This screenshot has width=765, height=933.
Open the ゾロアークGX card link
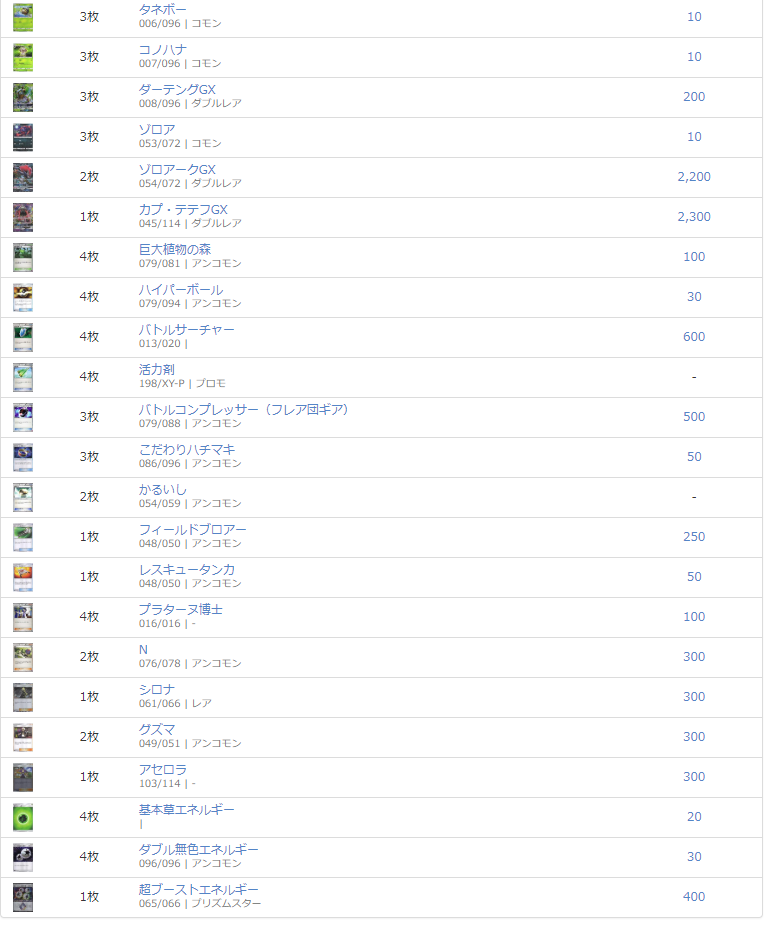point(177,170)
